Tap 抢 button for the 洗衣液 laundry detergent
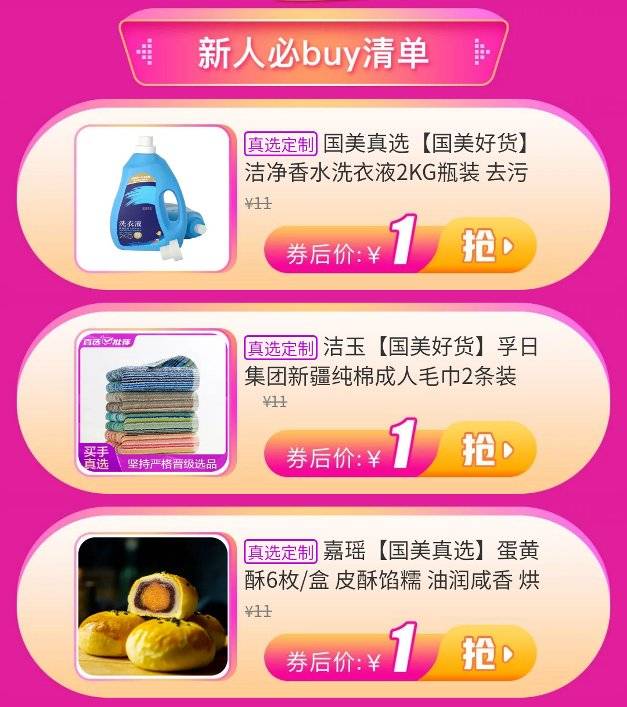The image size is (627, 707). [x=487, y=246]
